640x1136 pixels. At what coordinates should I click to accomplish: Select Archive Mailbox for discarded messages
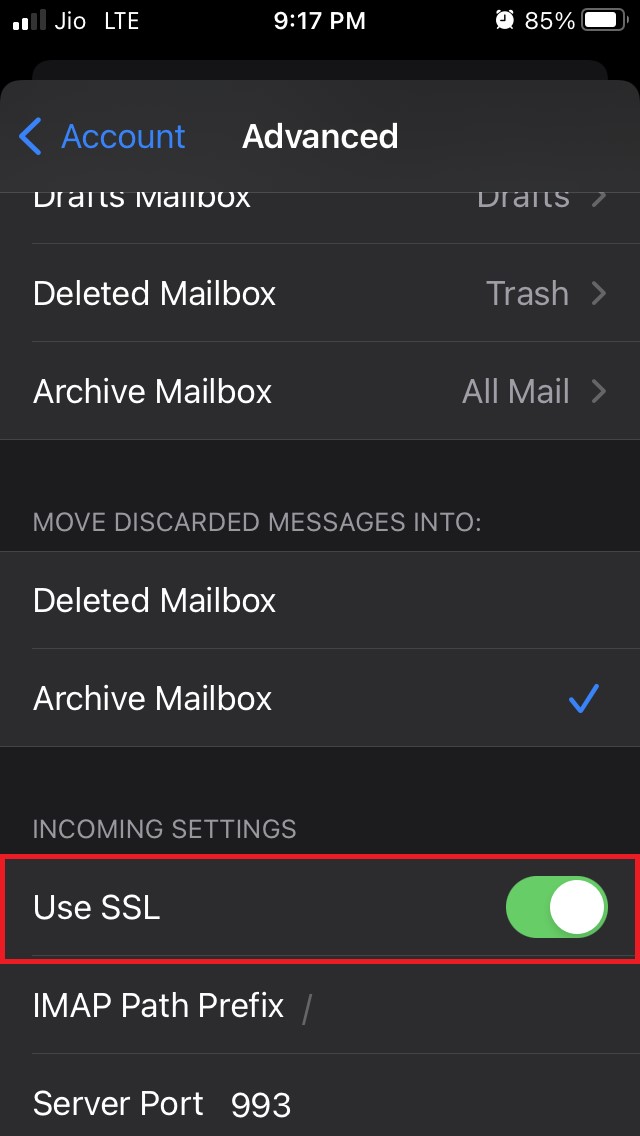(320, 698)
